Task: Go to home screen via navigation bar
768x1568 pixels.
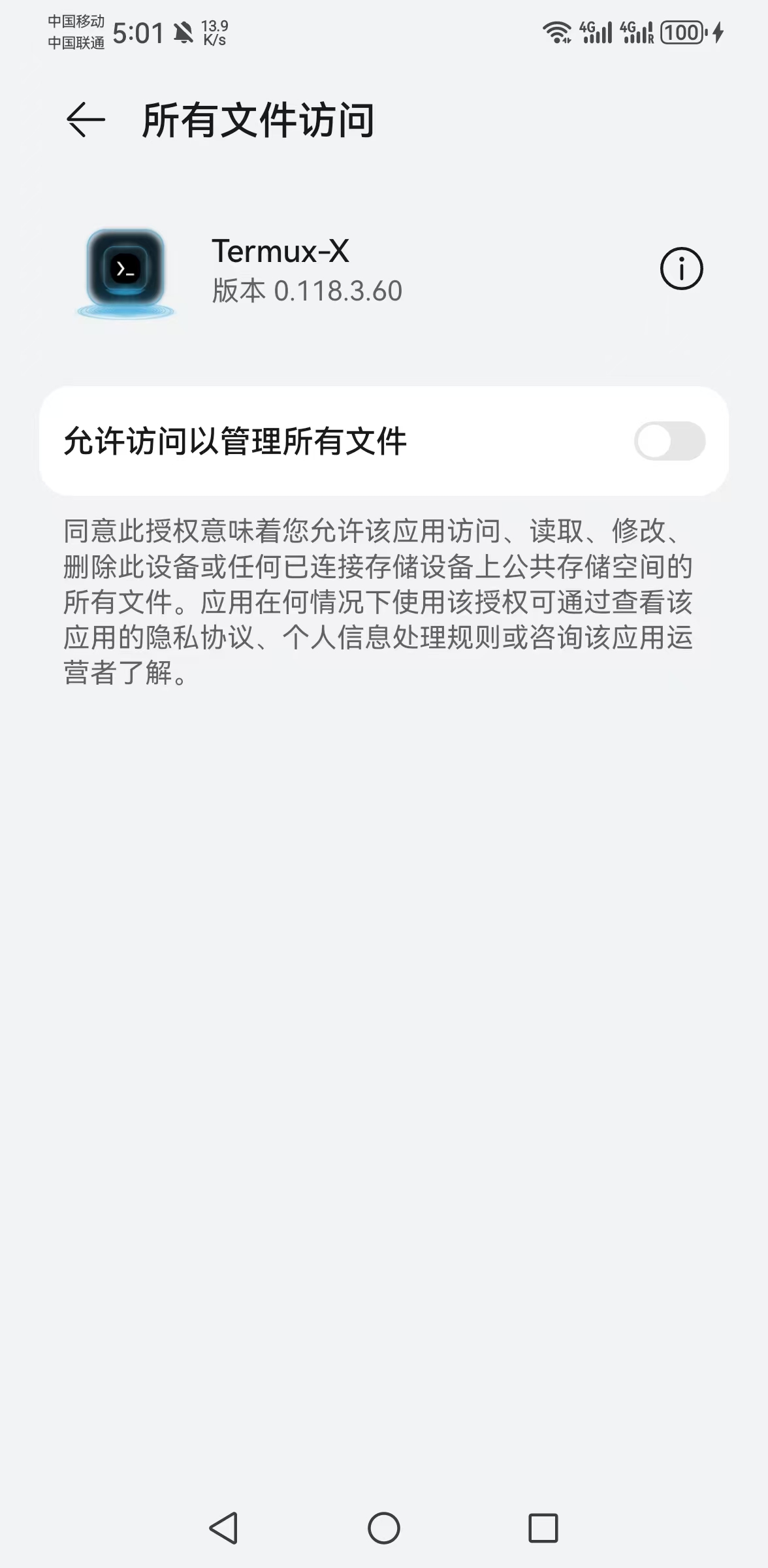Action: pos(383,1528)
